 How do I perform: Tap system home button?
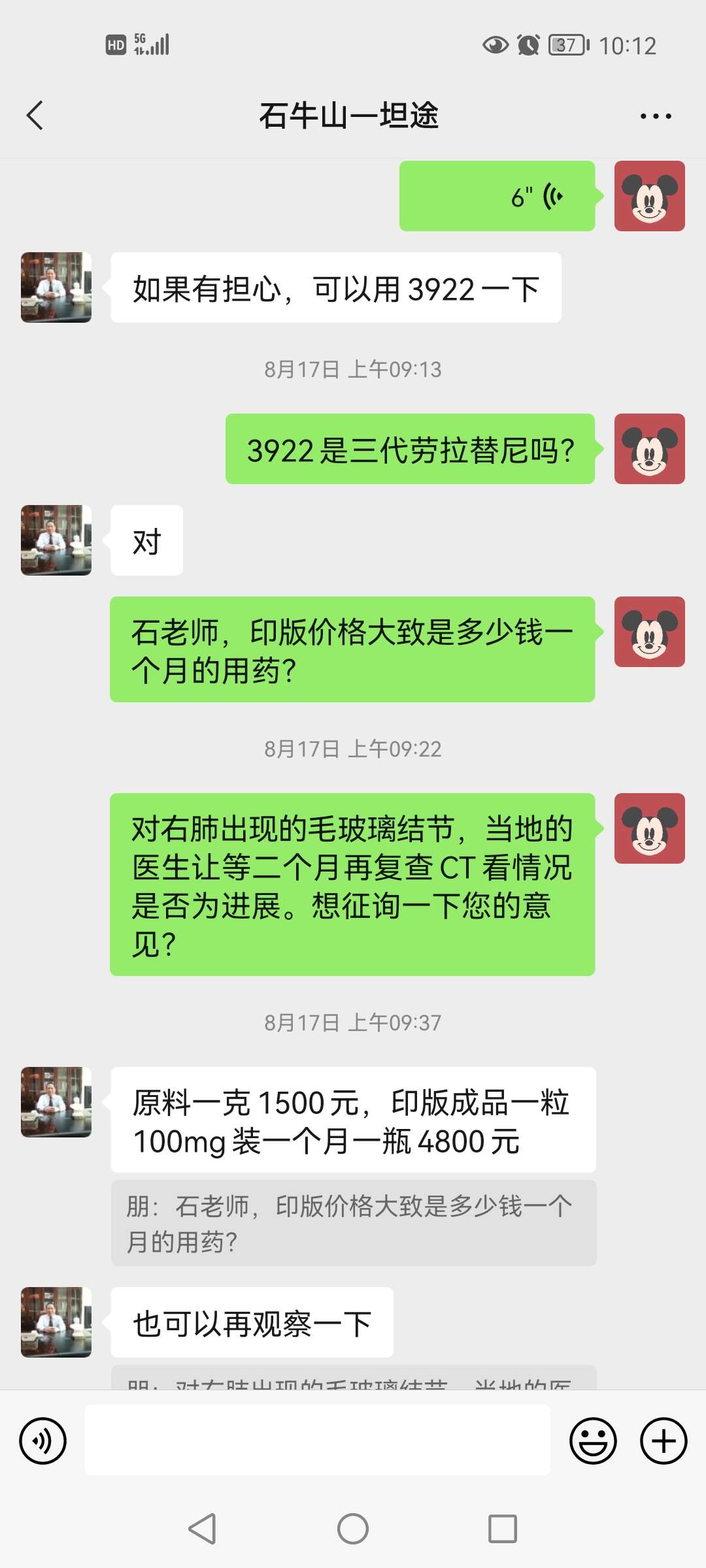[x=353, y=1529]
